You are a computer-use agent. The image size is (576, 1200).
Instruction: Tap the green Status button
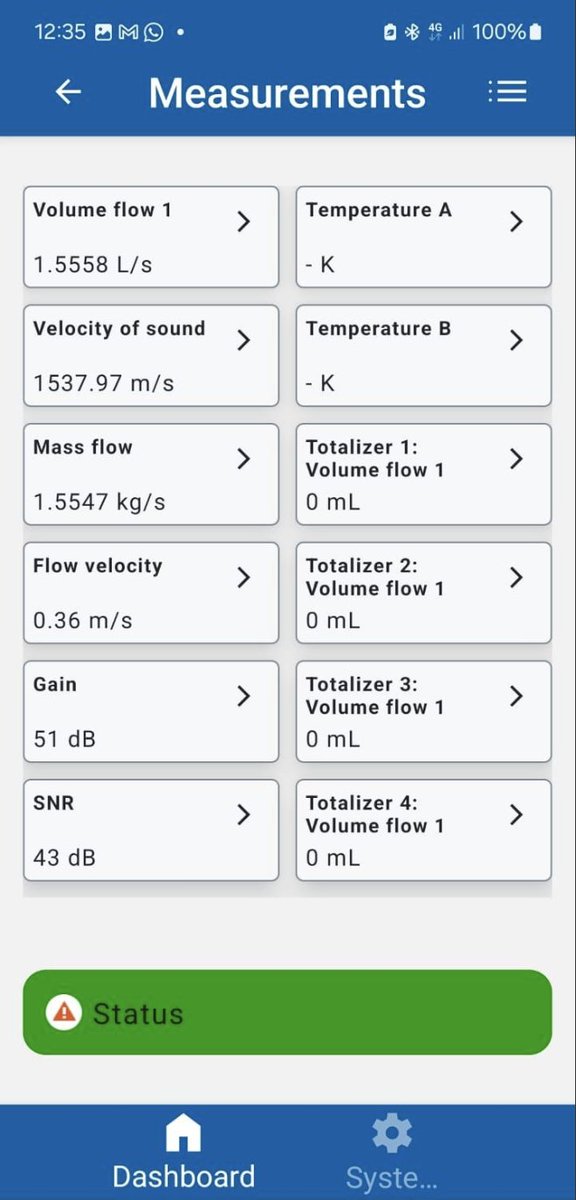[x=287, y=1012]
